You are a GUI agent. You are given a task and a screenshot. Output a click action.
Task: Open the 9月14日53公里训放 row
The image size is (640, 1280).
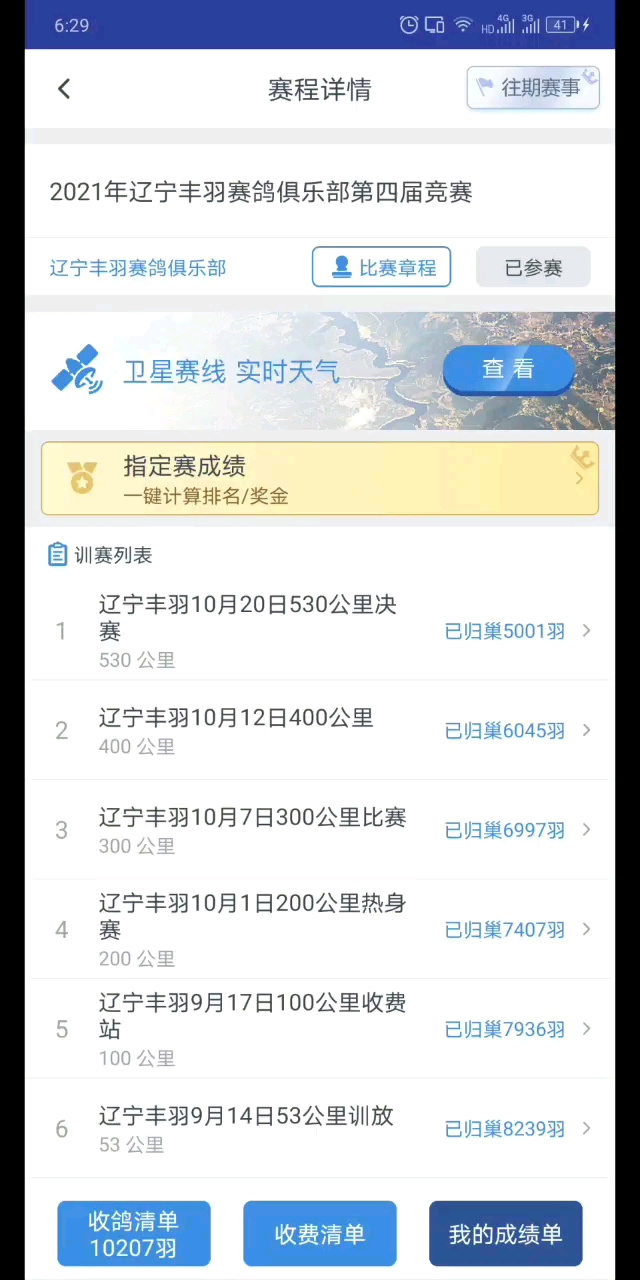(320, 1128)
